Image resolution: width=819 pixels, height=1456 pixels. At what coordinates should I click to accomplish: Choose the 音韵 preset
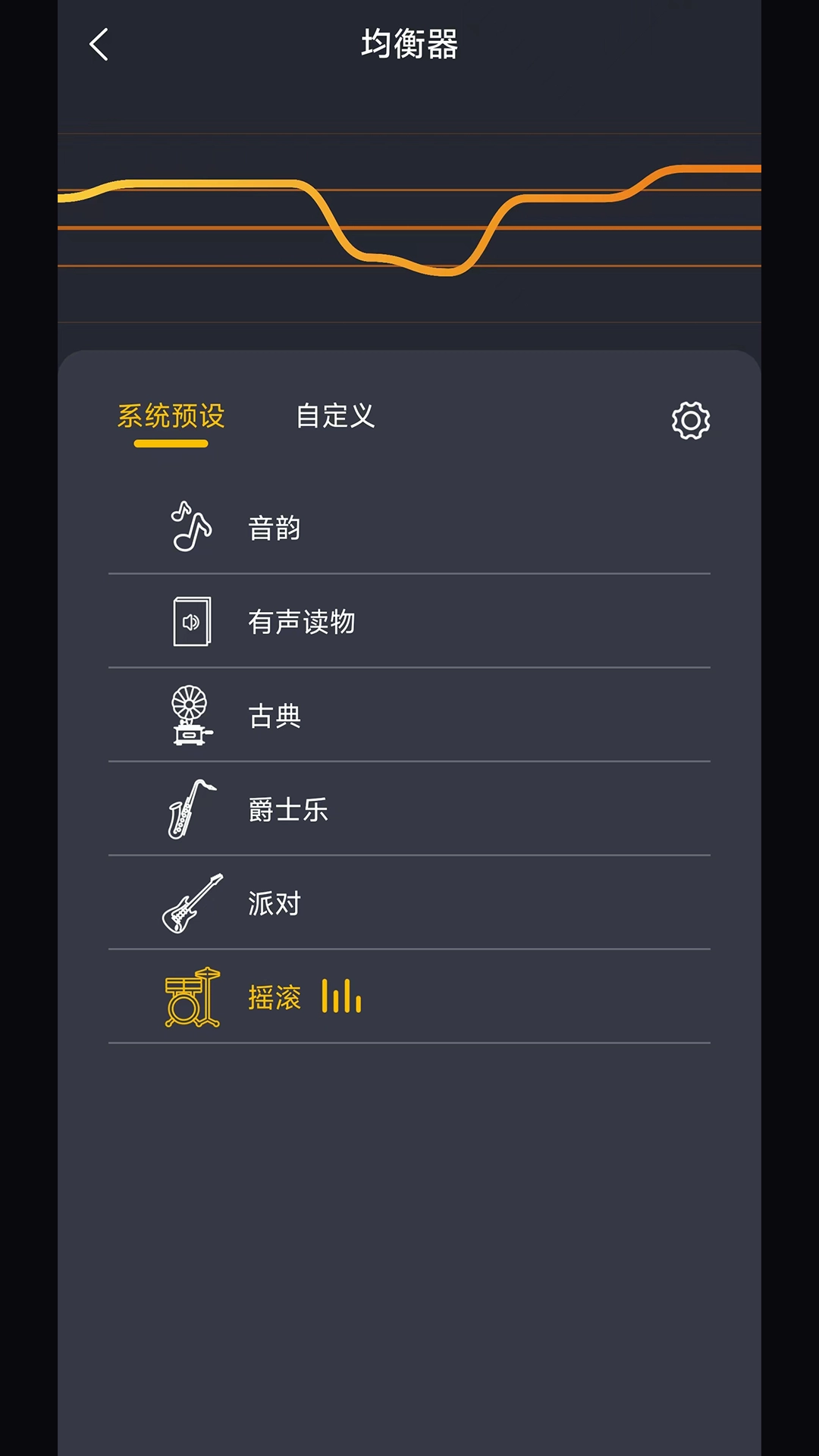[x=409, y=527]
